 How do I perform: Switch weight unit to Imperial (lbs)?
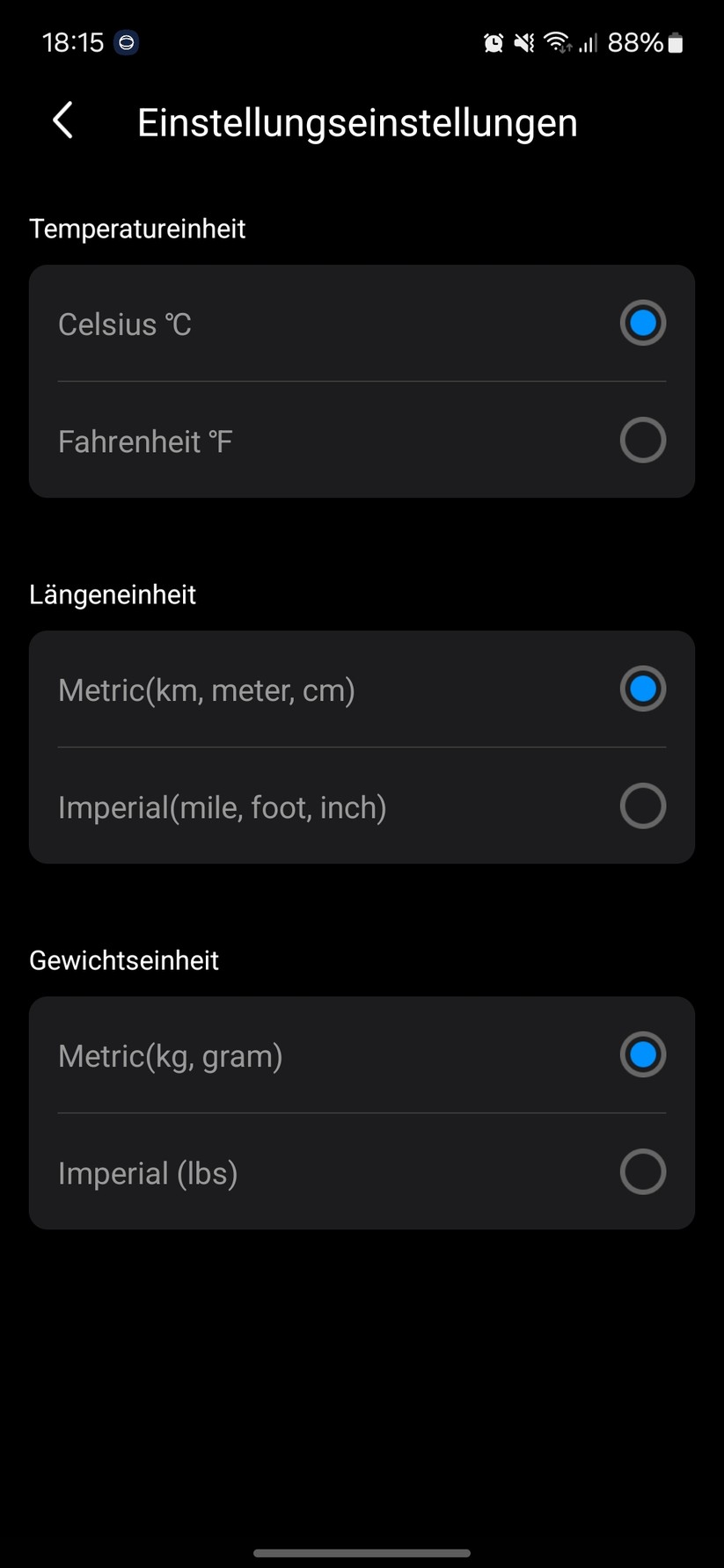[x=642, y=1172]
